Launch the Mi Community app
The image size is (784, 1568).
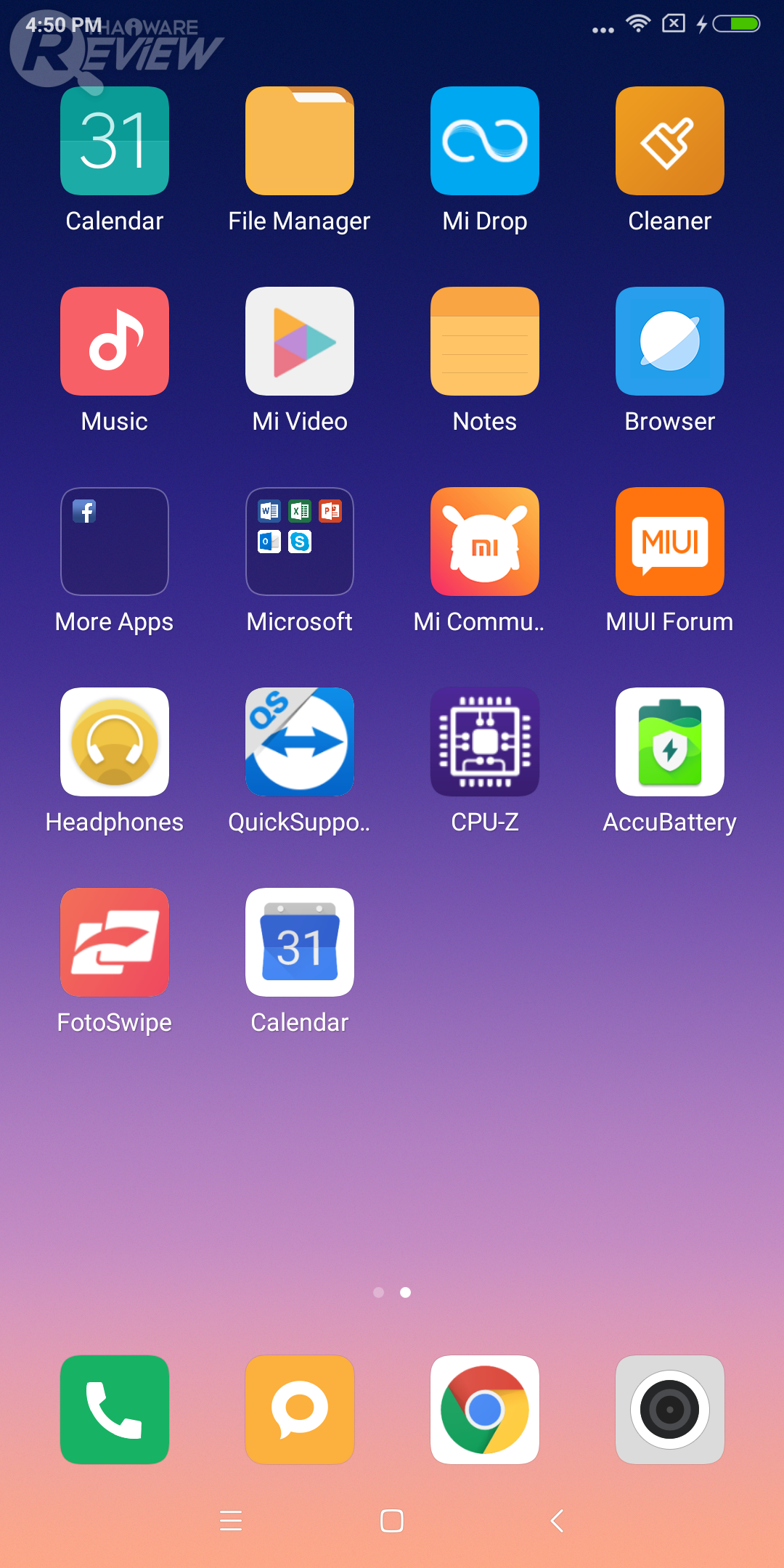click(x=484, y=542)
